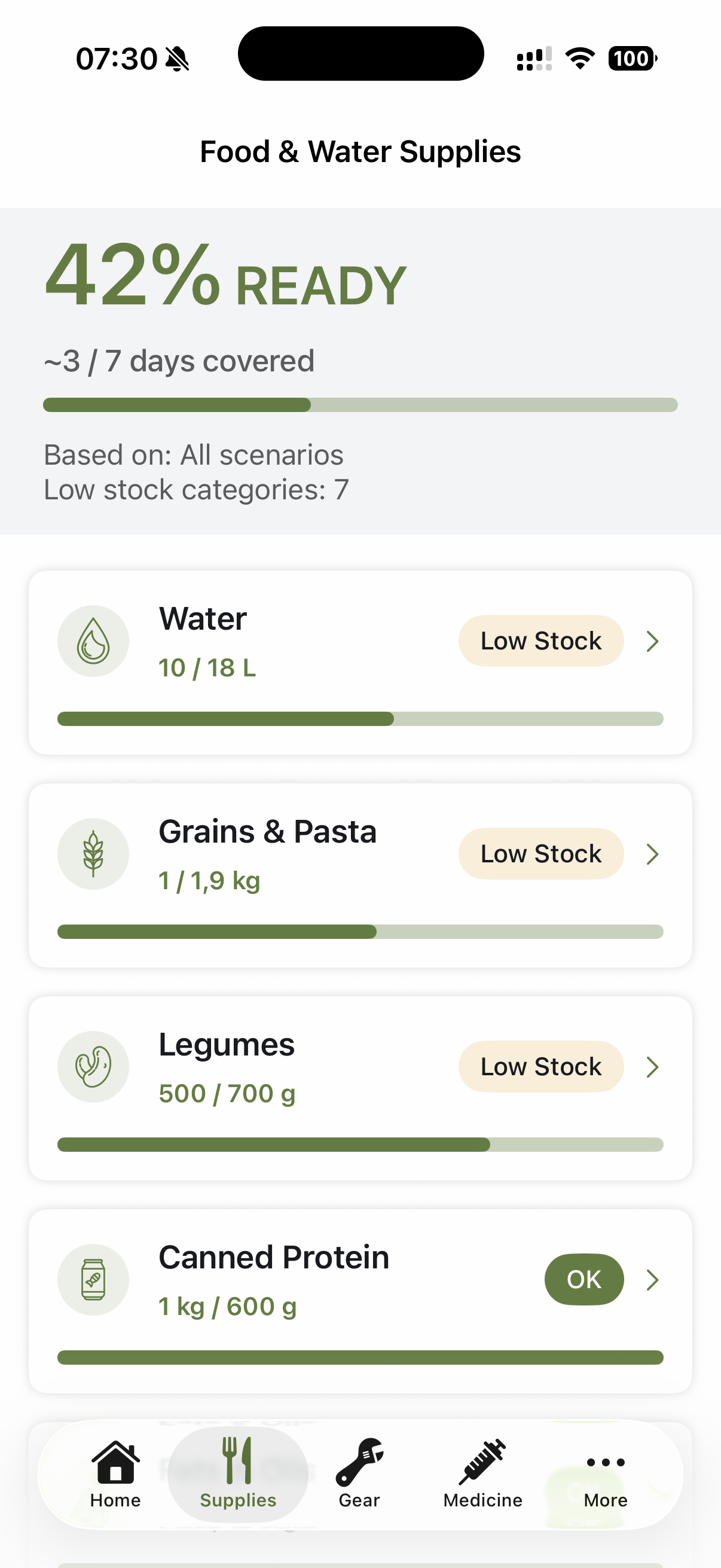The height and width of the screenshot is (1568, 721).
Task: Expand the Water category details
Action: click(652, 640)
